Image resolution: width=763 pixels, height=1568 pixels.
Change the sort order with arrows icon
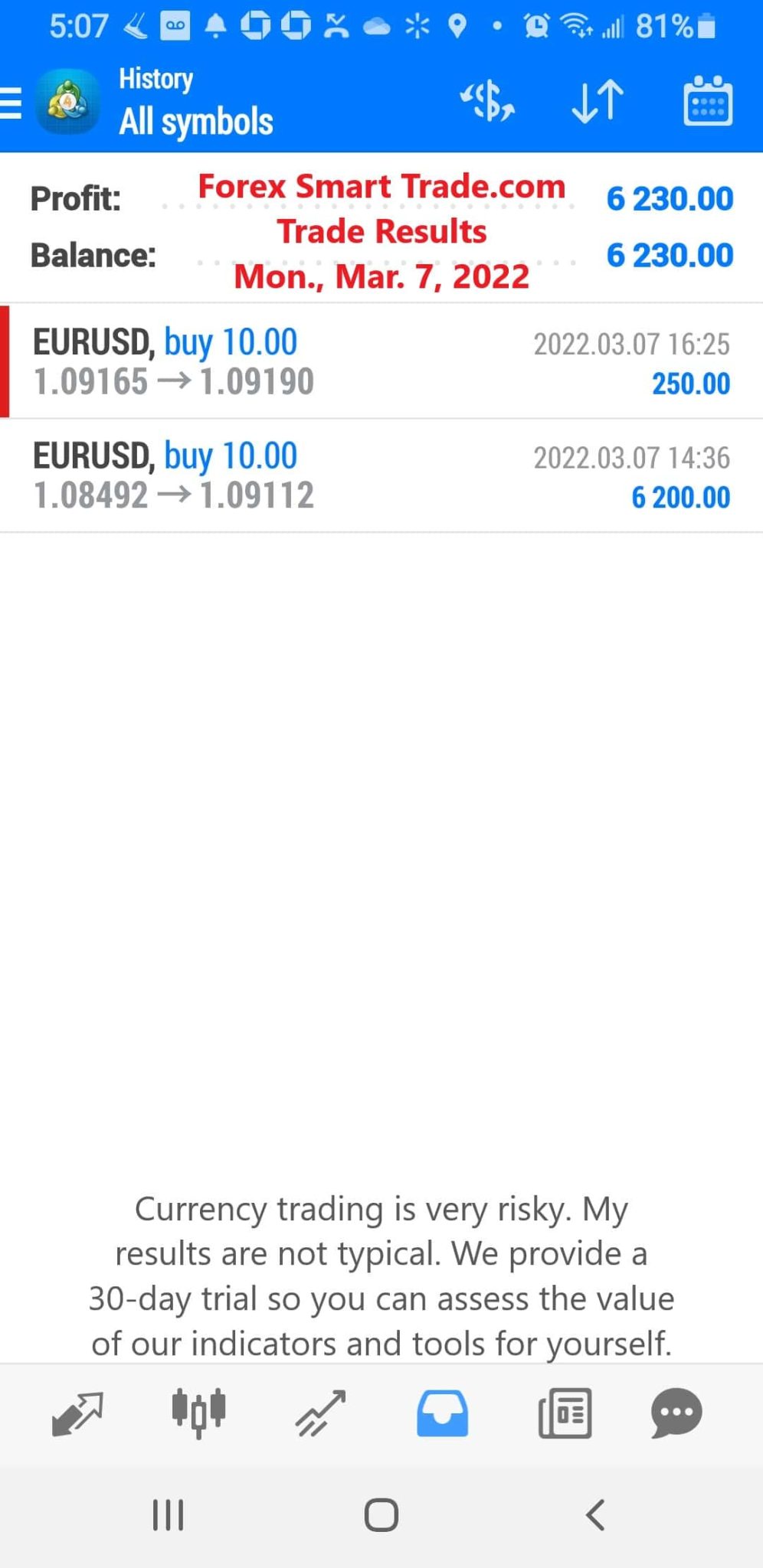click(598, 102)
